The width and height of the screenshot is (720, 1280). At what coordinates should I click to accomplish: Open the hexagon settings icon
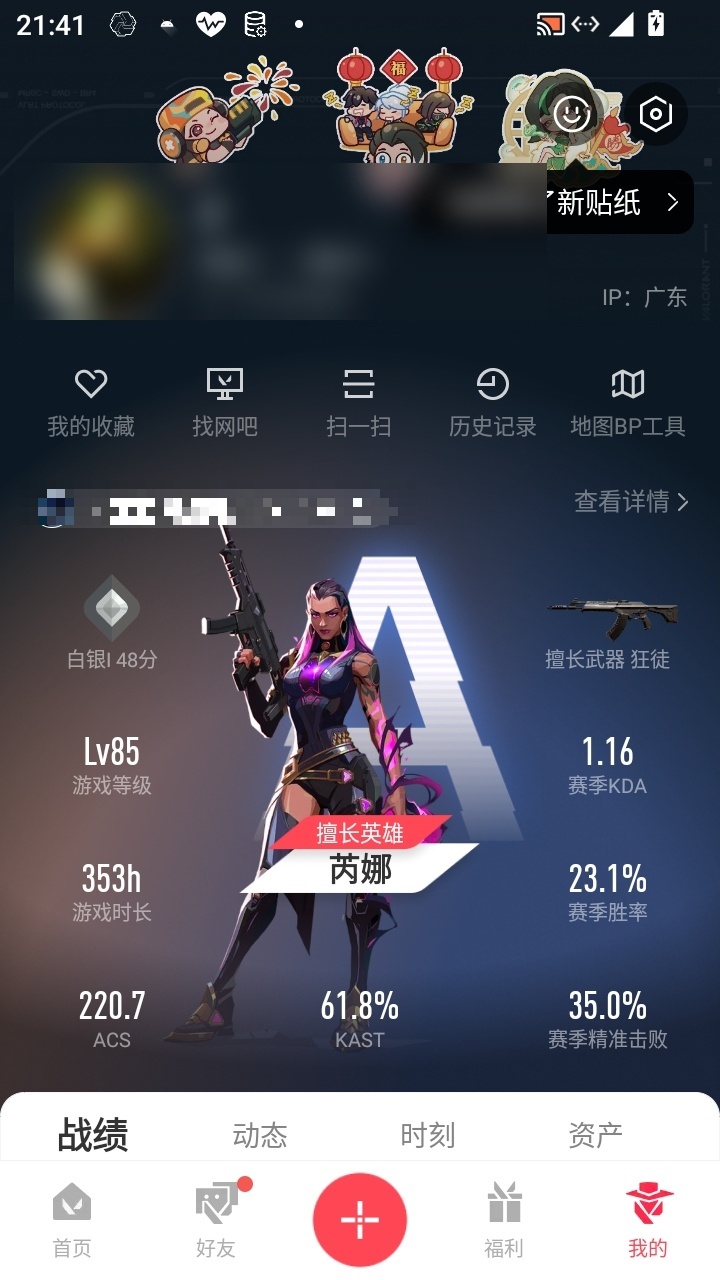click(x=655, y=114)
